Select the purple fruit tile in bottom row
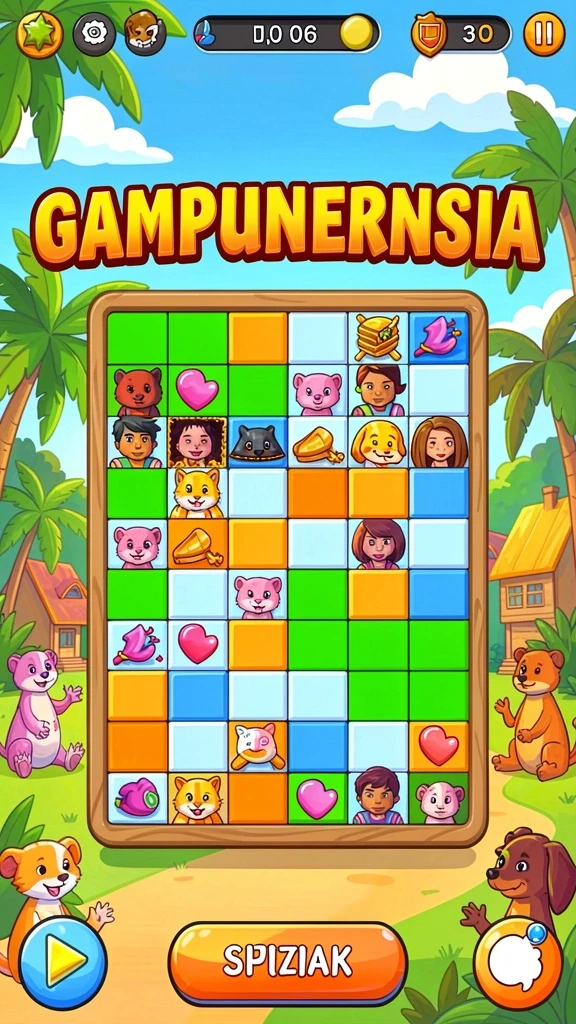Image resolution: width=576 pixels, height=1024 pixels. [137, 797]
